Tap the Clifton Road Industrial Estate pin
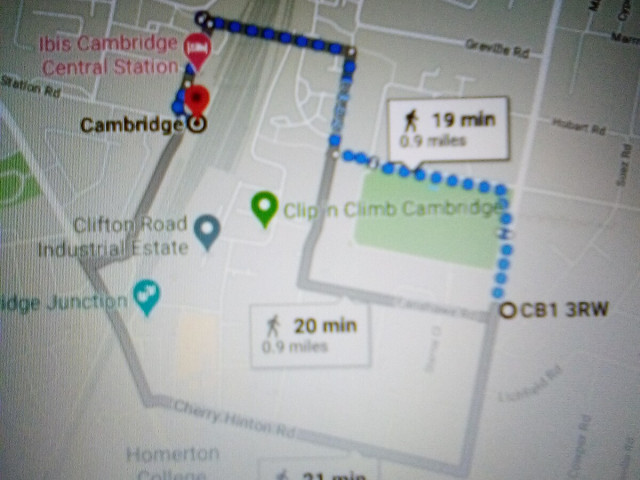 (x=207, y=230)
